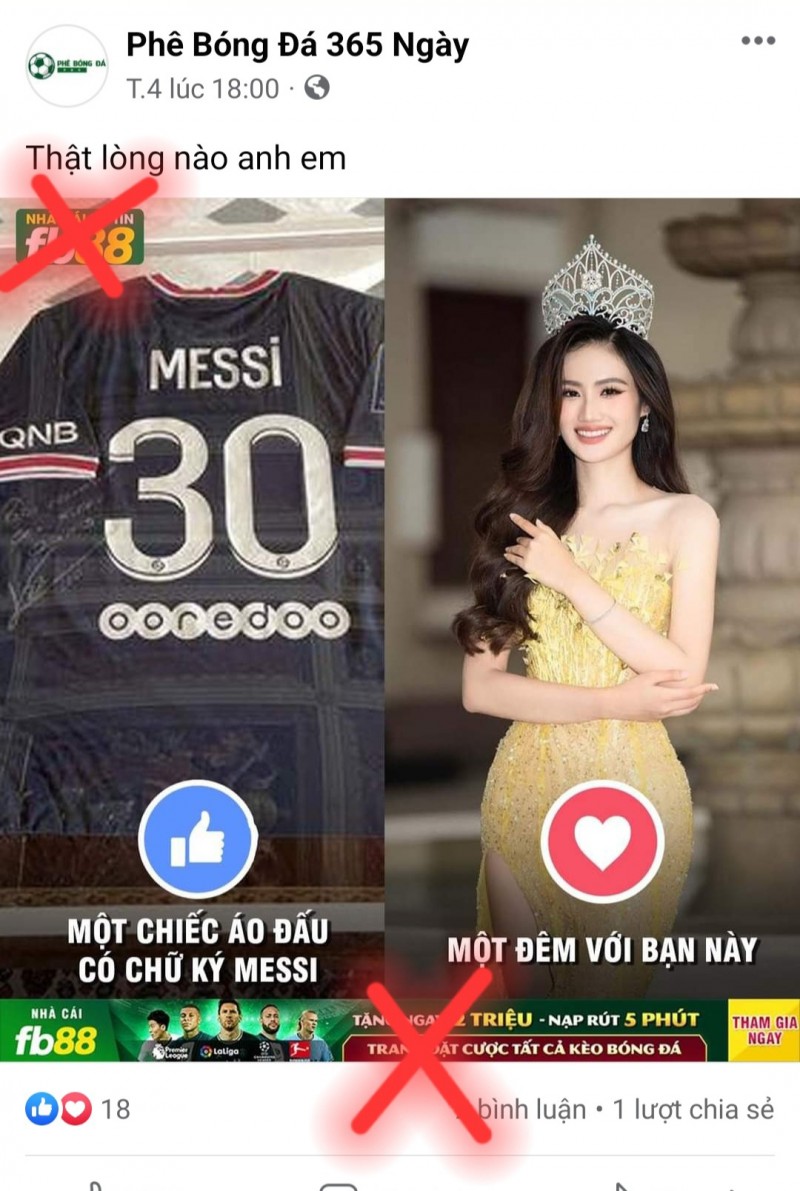Screen dimensions: 800x1191
Task: View the 18 reactions list
Action: [78, 1109]
